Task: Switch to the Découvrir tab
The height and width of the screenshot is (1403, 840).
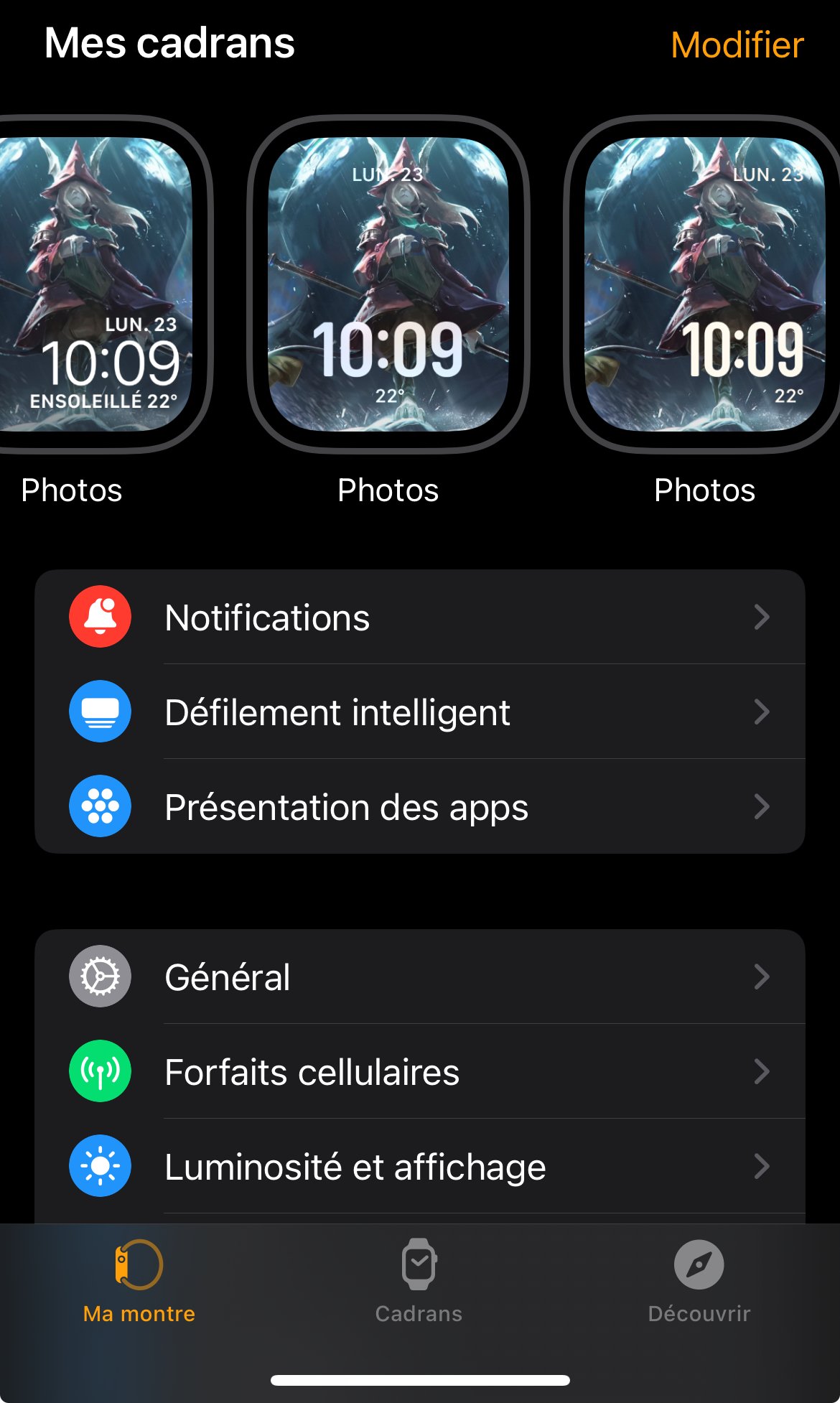Action: coord(699,1282)
